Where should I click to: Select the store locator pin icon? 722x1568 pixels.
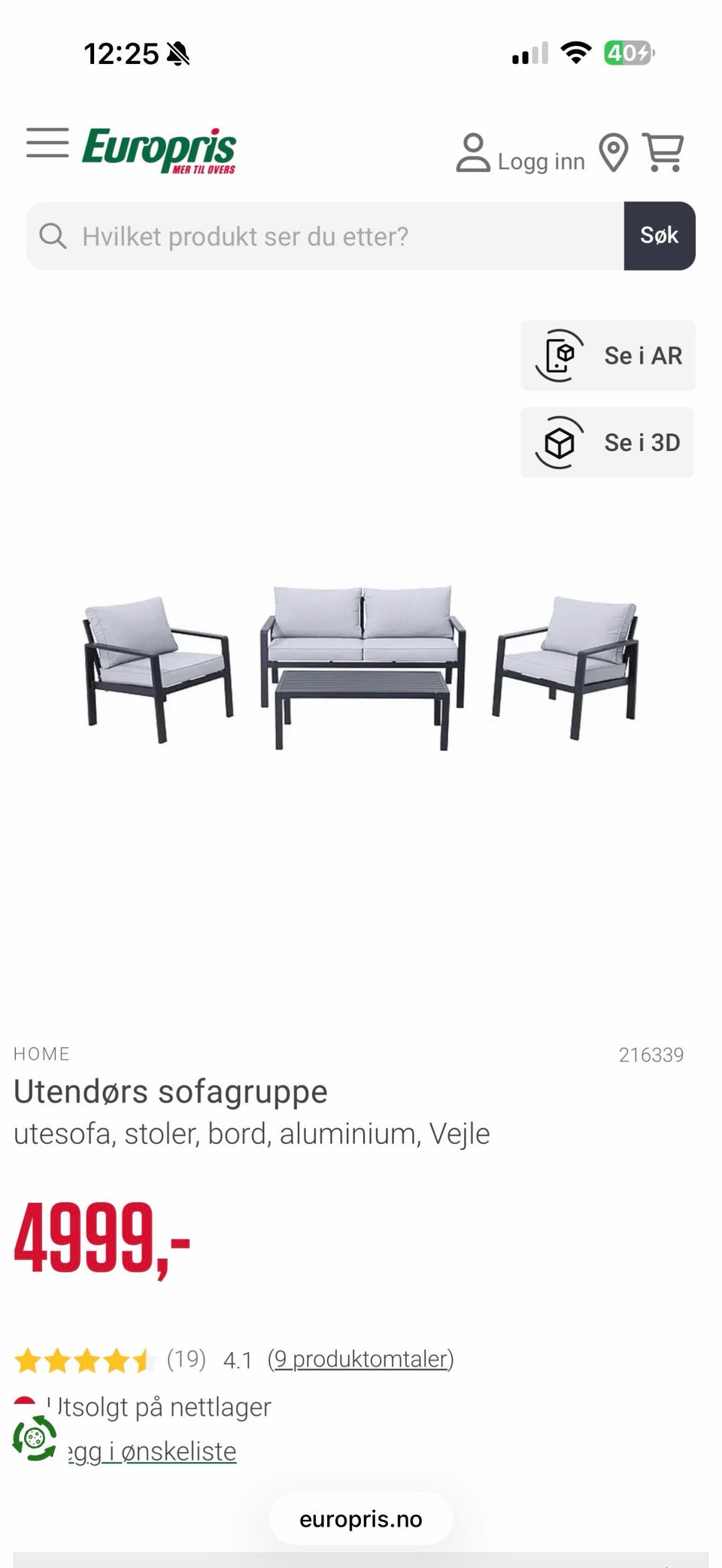(x=614, y=150)
